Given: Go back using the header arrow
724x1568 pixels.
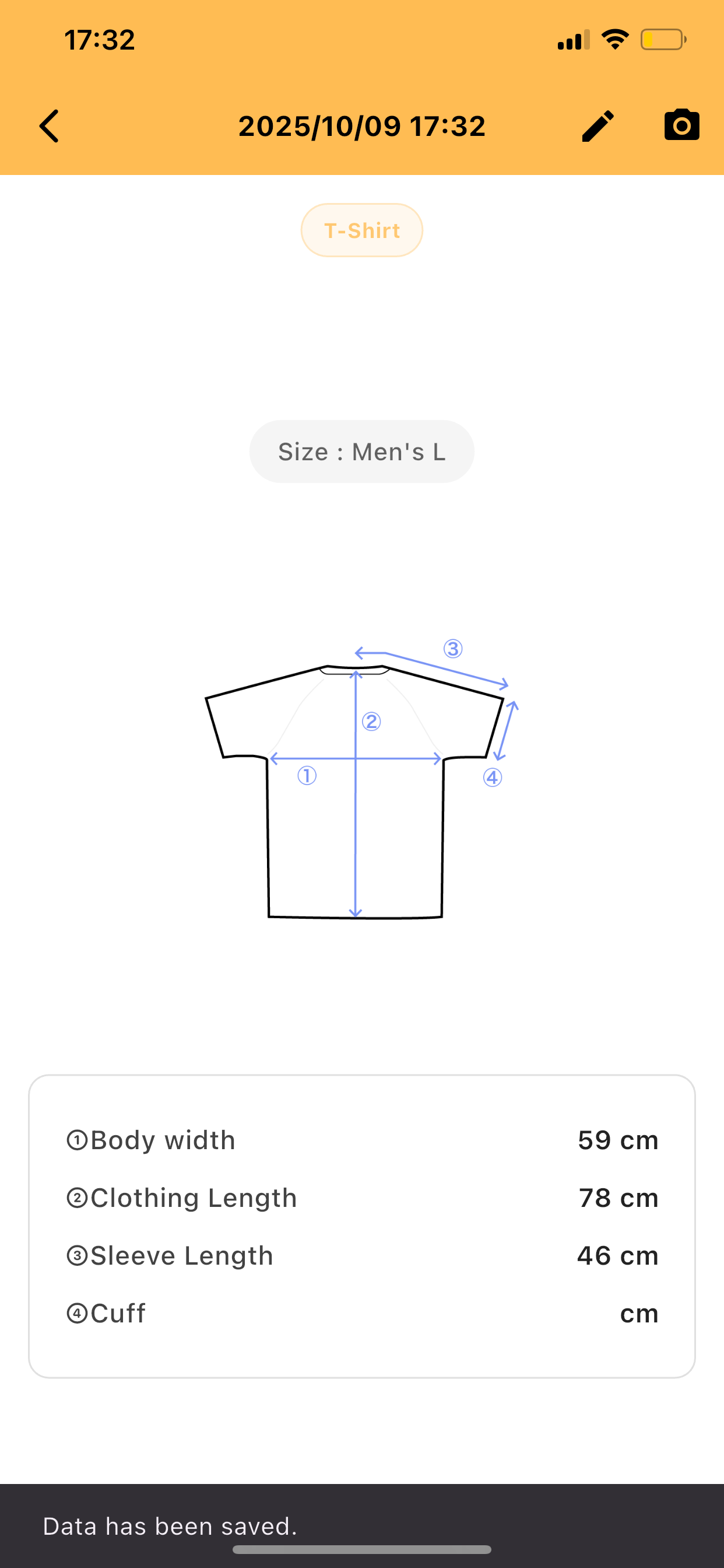Looking at the screenshot, I should point(50,126).
